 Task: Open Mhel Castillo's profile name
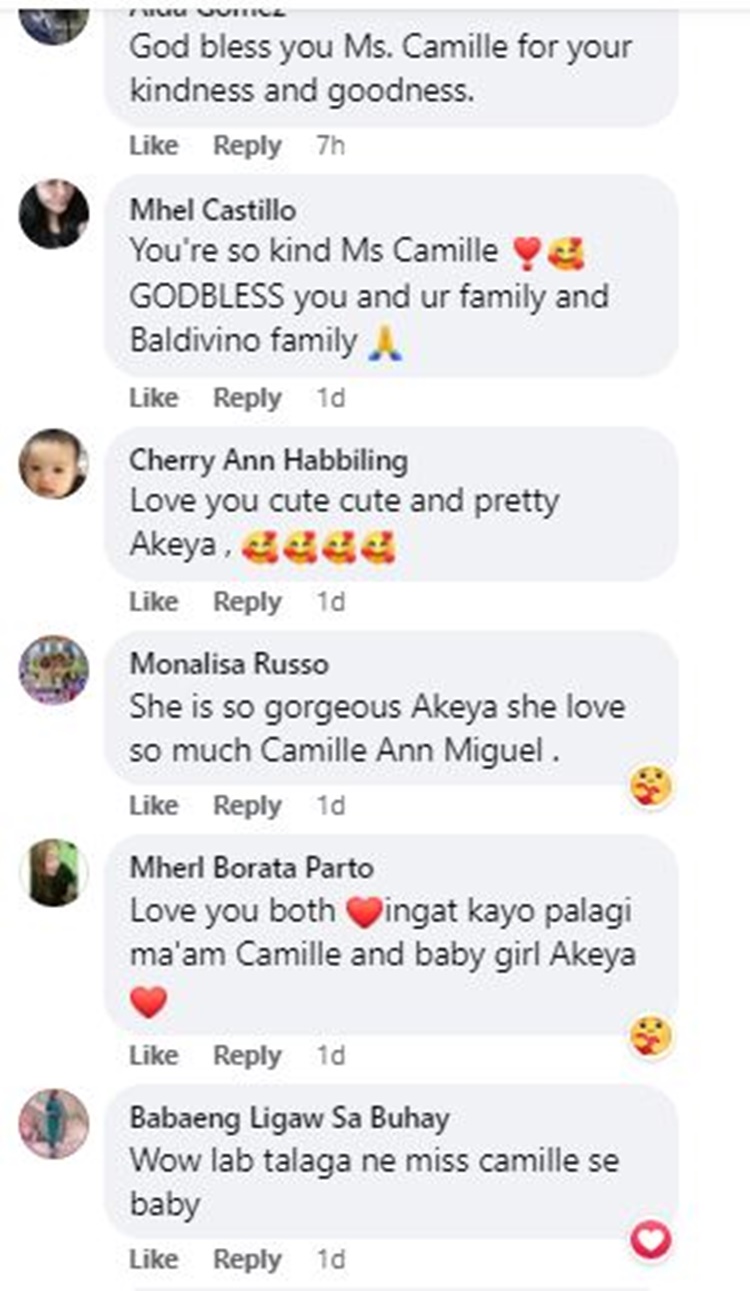coord(213,211)
